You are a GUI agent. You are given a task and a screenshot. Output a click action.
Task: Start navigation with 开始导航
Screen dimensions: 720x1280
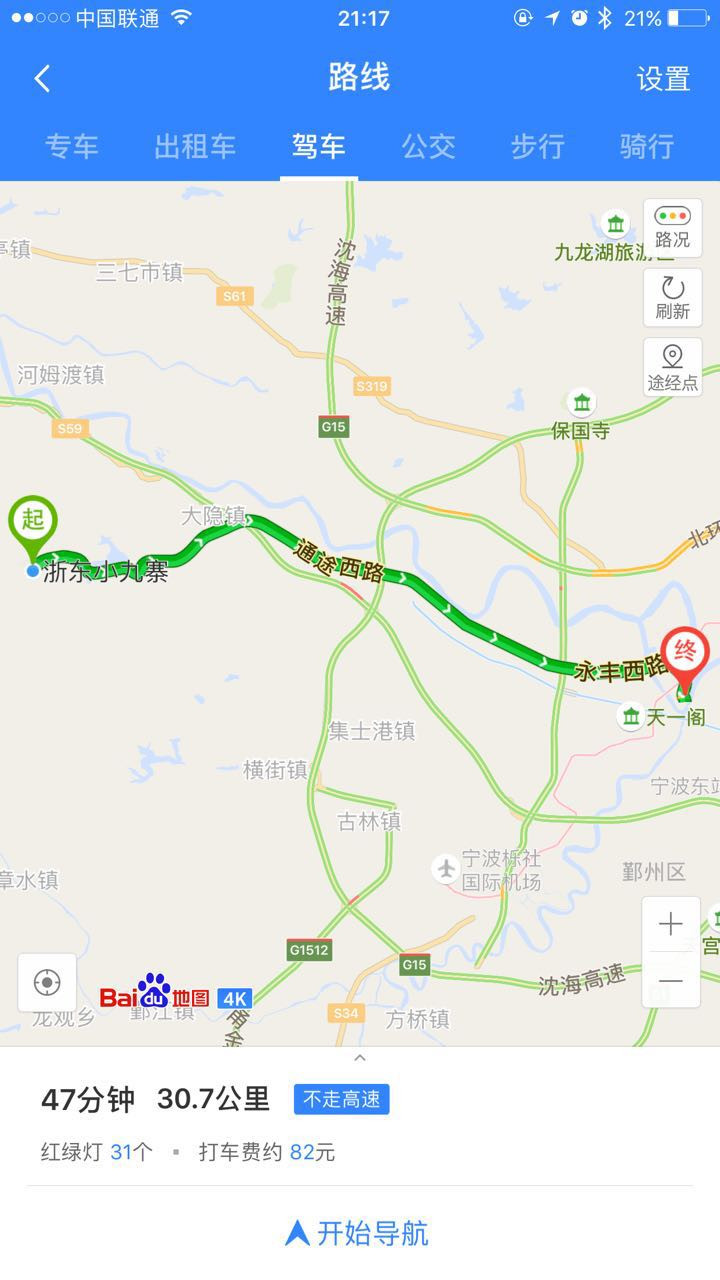(357, 1233)
